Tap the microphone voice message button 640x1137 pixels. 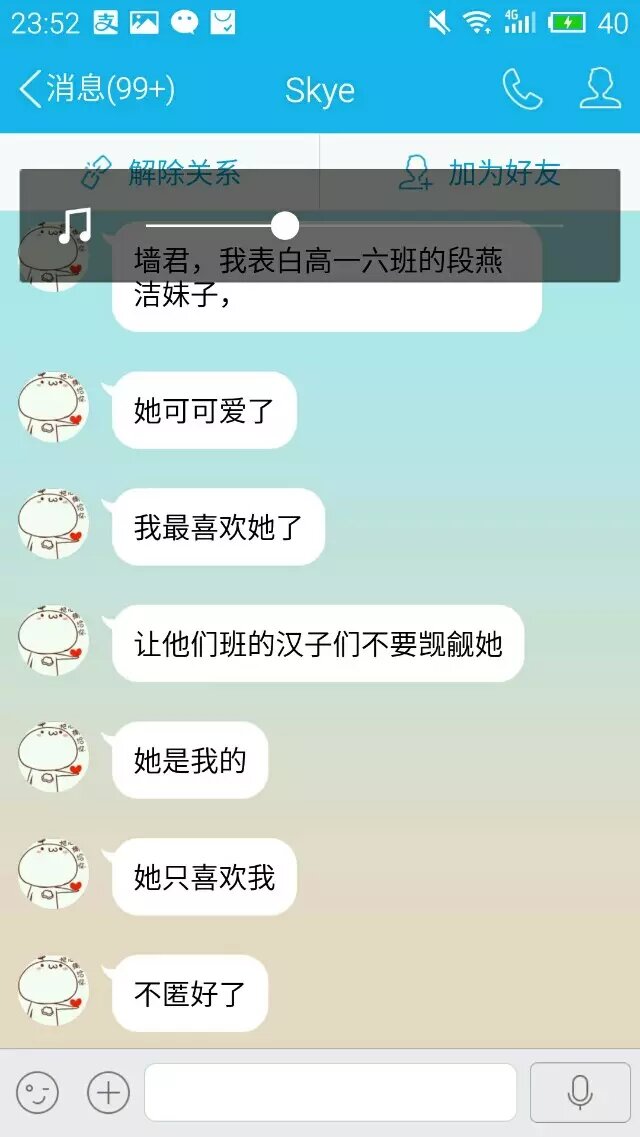[x=580, y=1092]
